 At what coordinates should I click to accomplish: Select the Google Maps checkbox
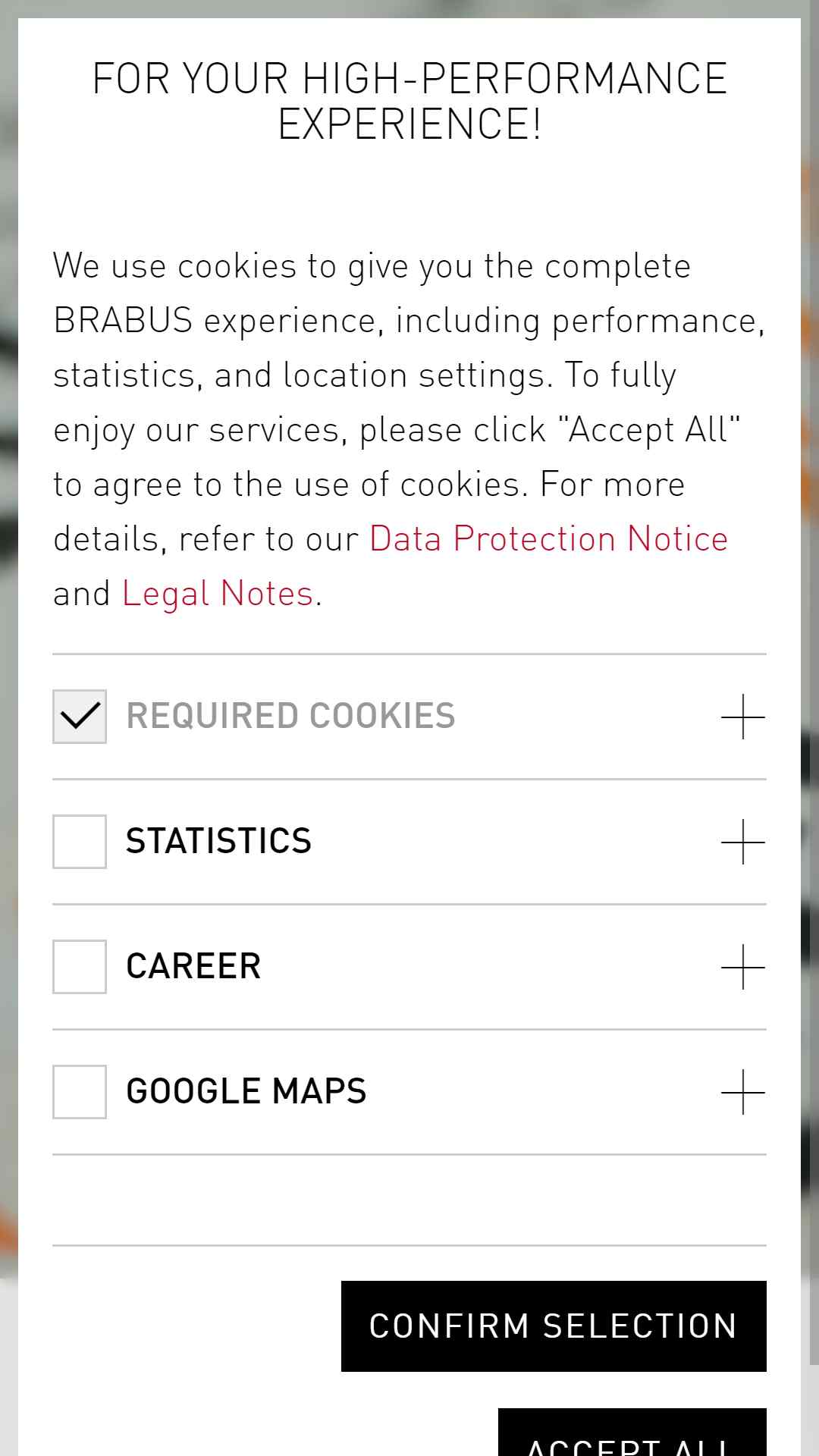tap(80, 1092)
